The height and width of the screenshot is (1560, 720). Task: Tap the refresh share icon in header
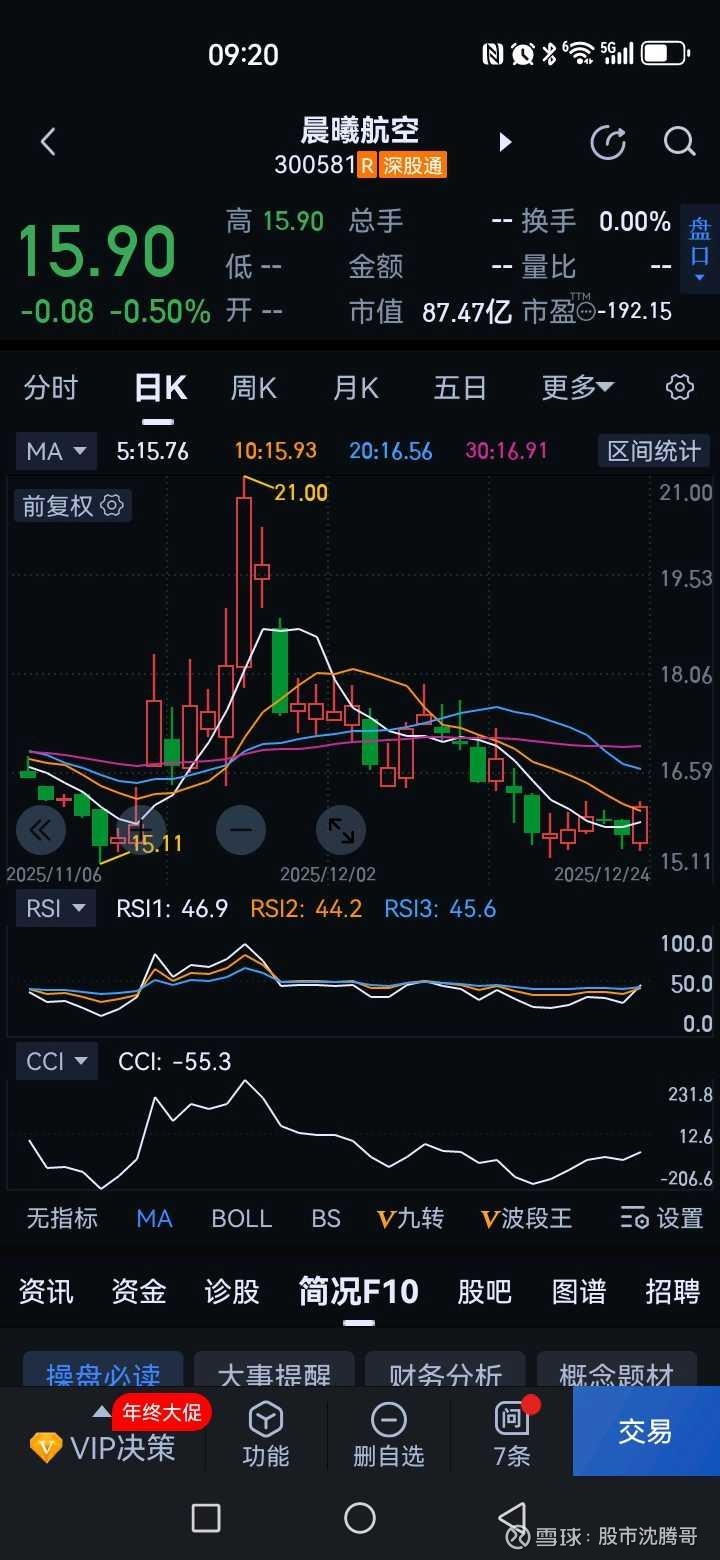[608, 142]
